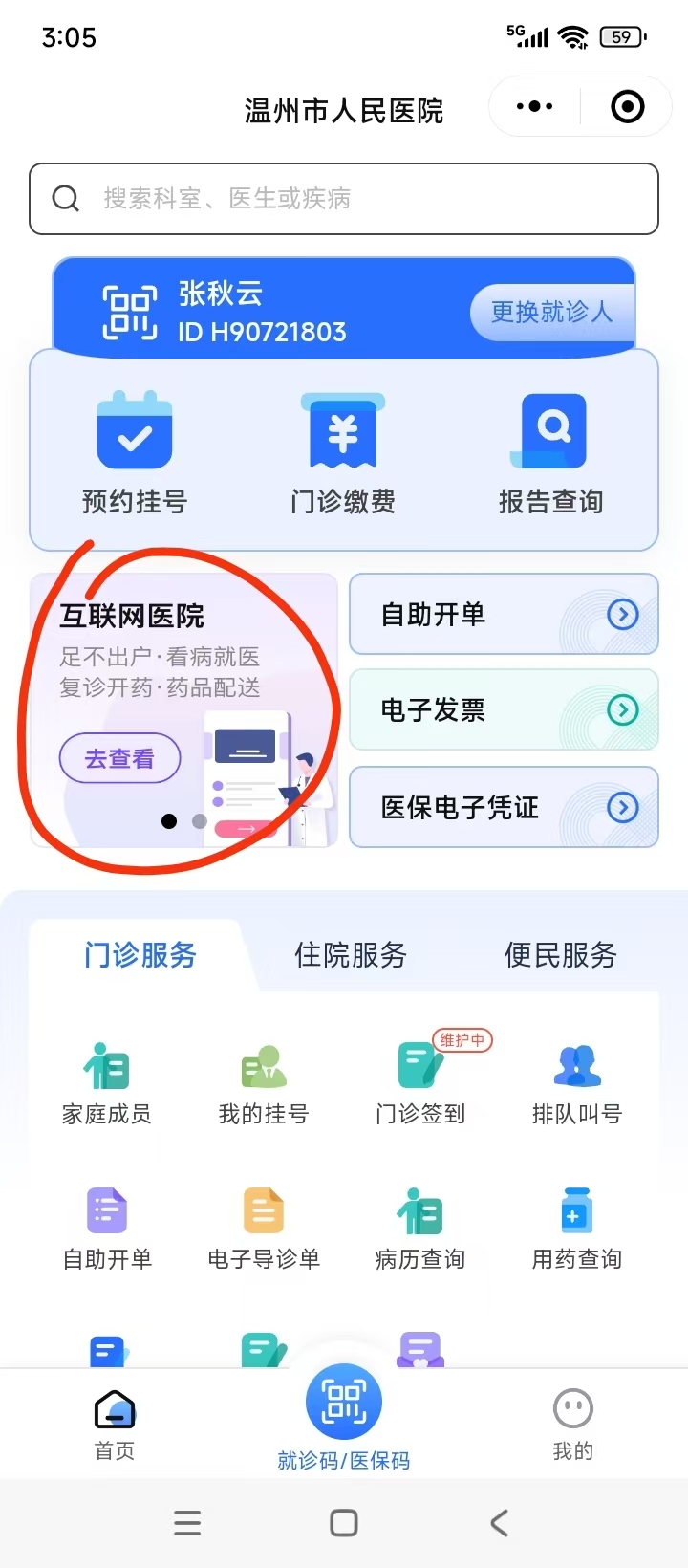Open 电子导诊单 guidance sheet
Image resolution: width=688 pixels, height=1568 pixels.
264,1229
